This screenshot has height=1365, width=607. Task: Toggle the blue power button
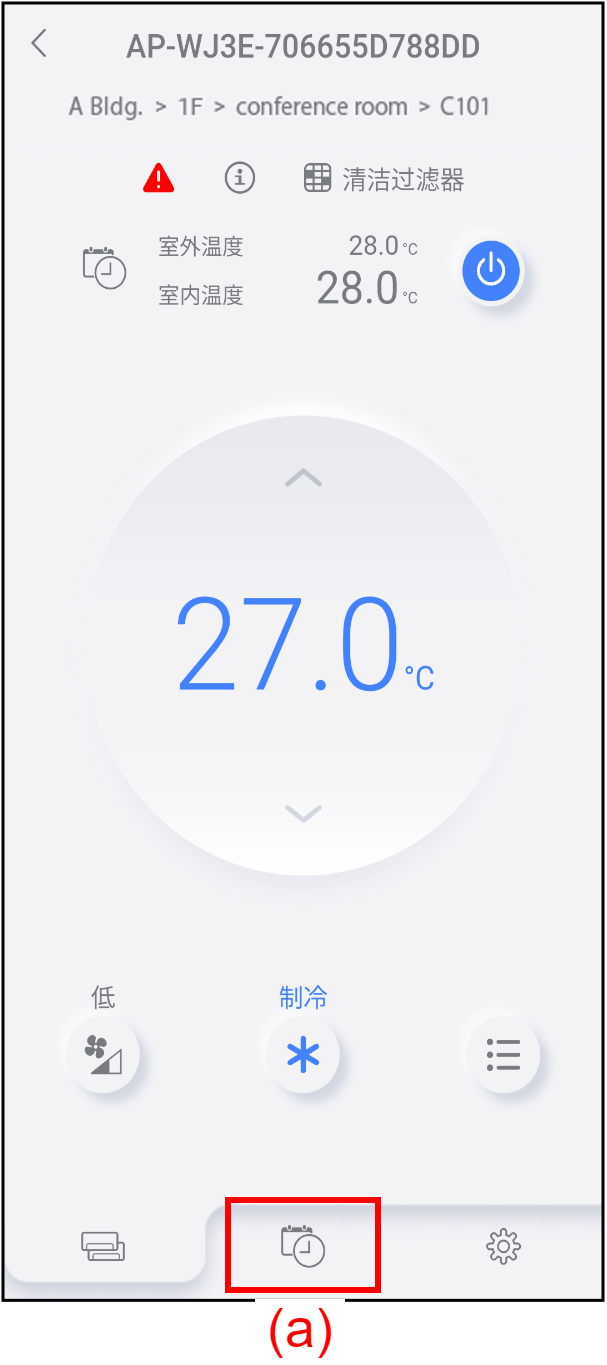coord(491,270)
